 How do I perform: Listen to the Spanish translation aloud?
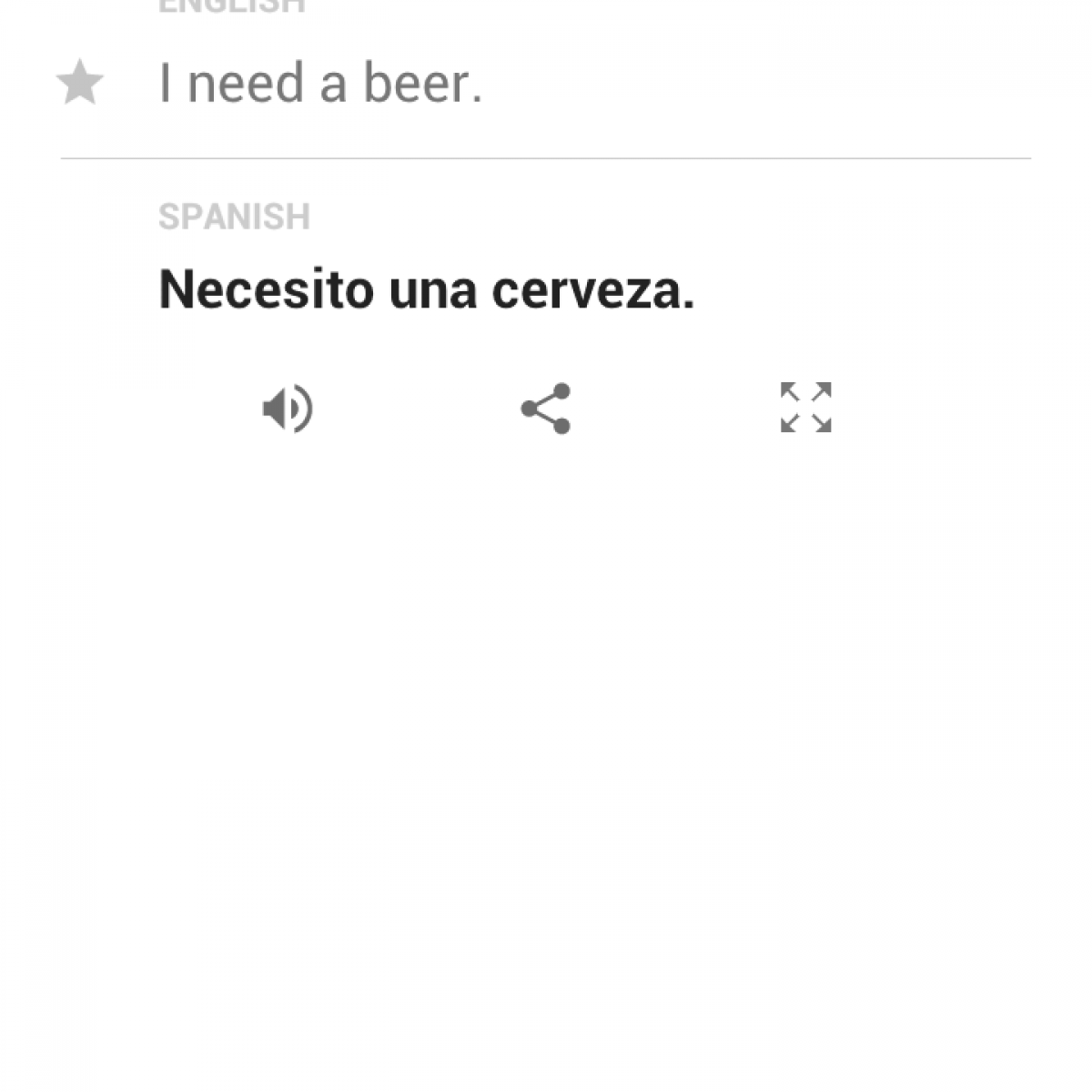pos(288,408)
